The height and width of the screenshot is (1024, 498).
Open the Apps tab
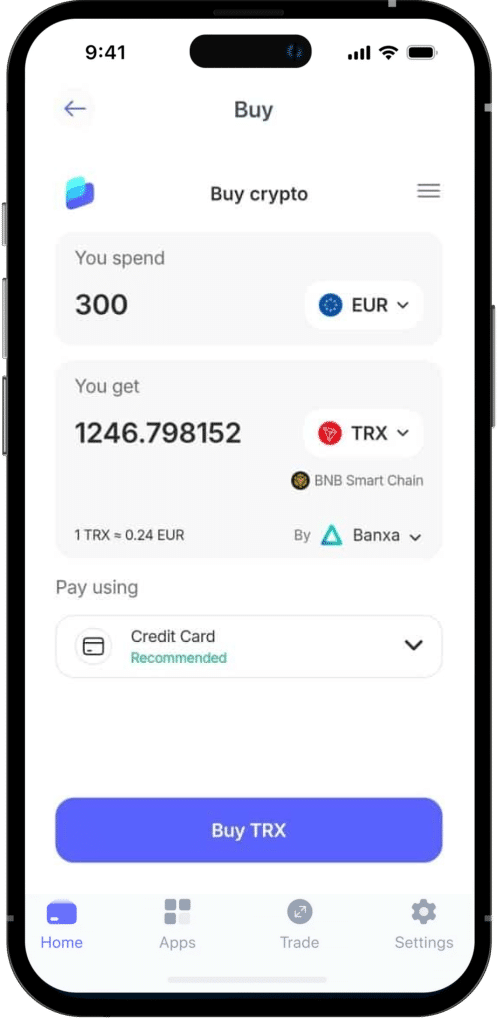(178, 923)
